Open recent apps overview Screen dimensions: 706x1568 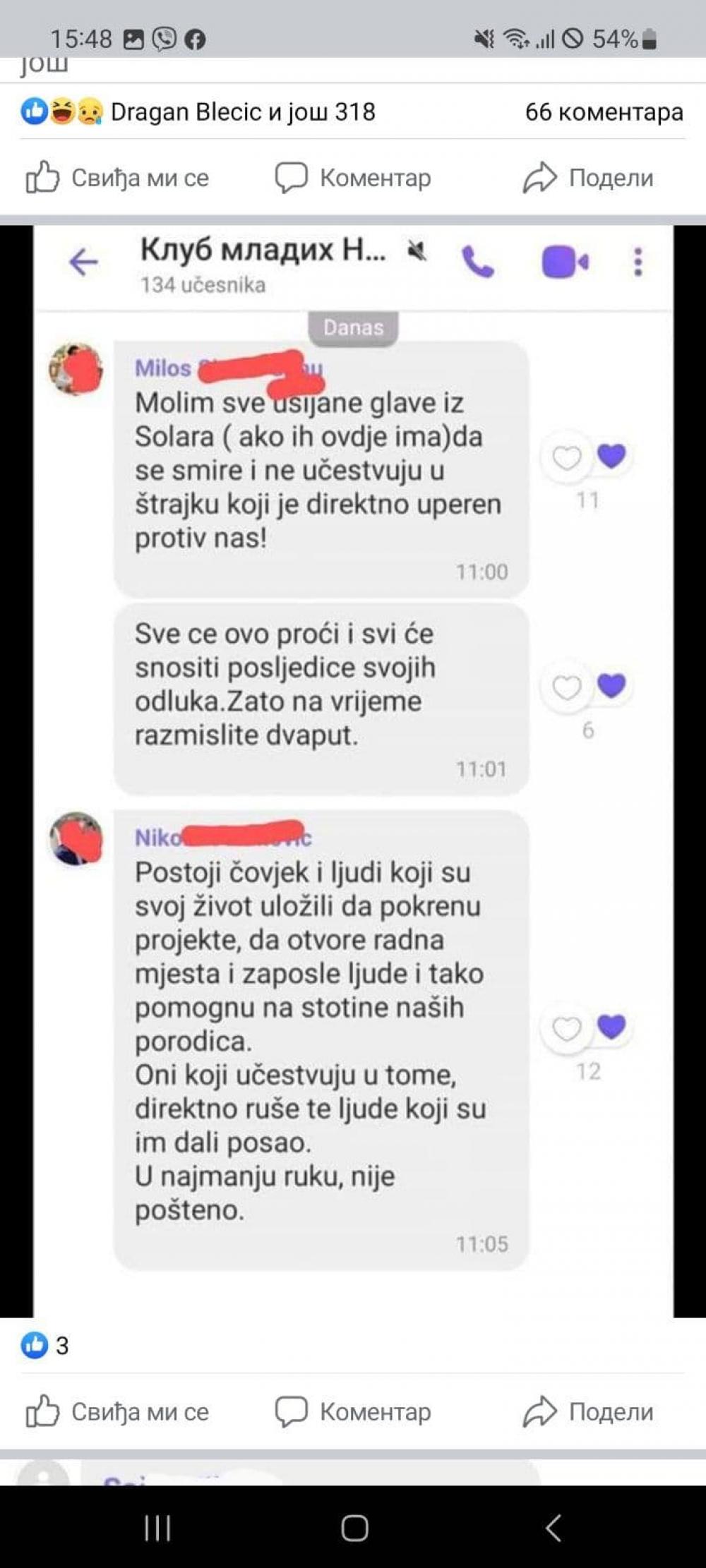157,1528
